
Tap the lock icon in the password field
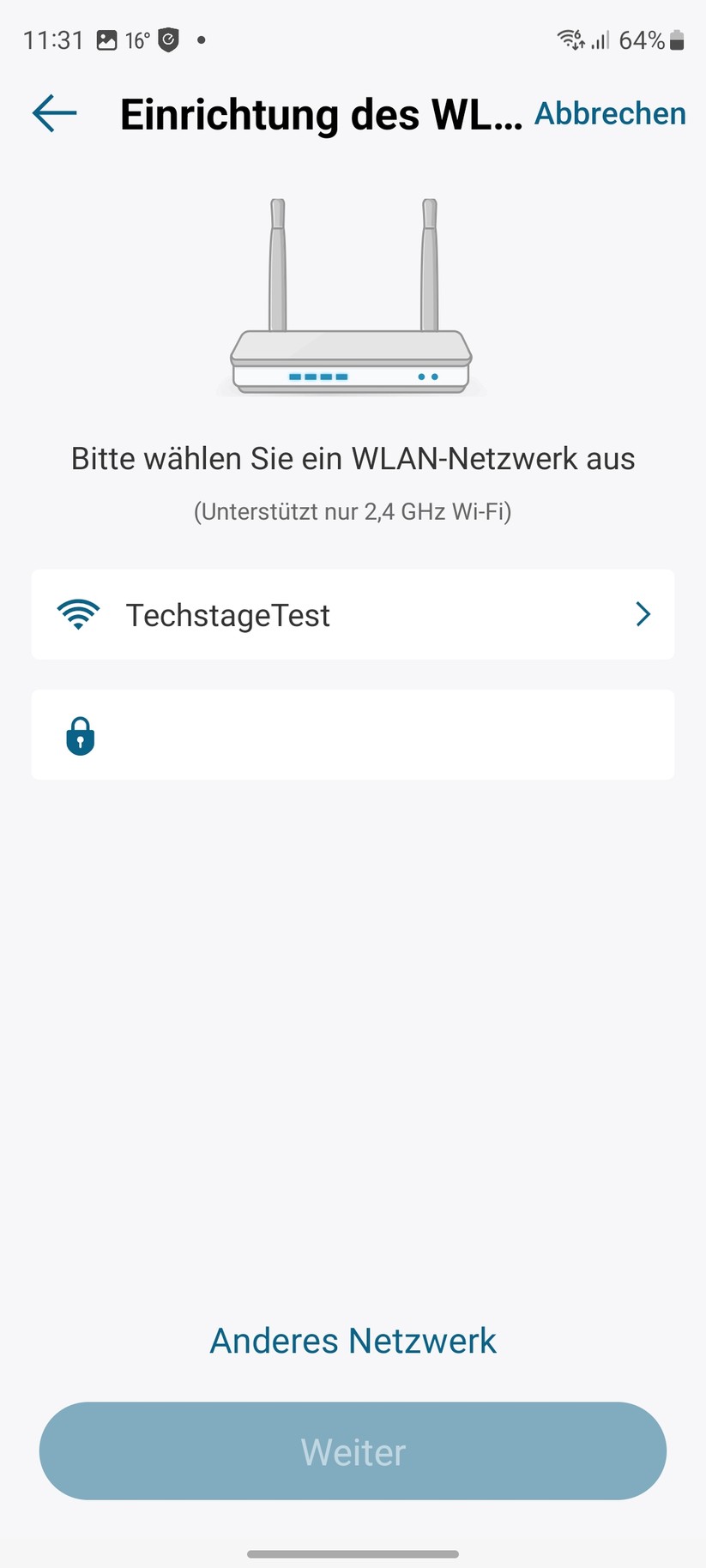79,735
